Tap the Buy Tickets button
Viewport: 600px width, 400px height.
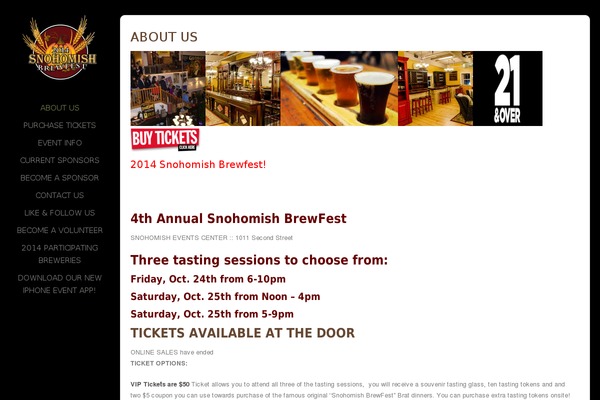pos(165,139)
